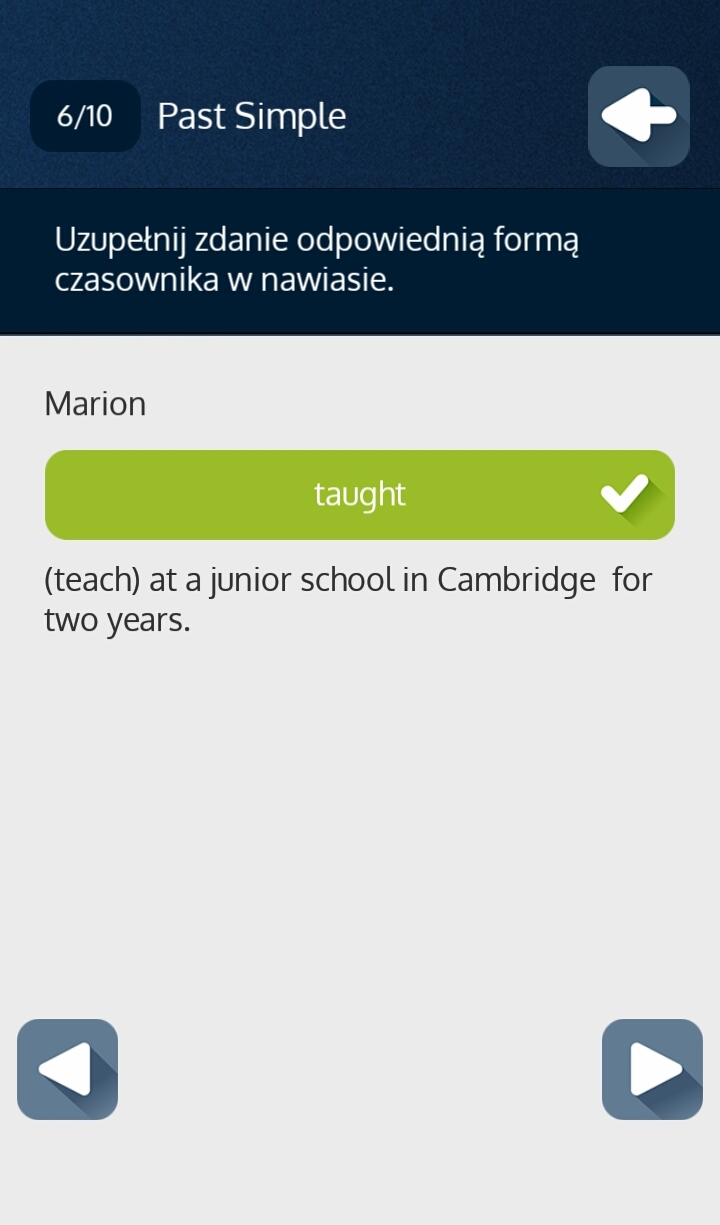Viewport: 720px width, 1225px height.
Task: Advance to the next question
Action: [652, 1069]
